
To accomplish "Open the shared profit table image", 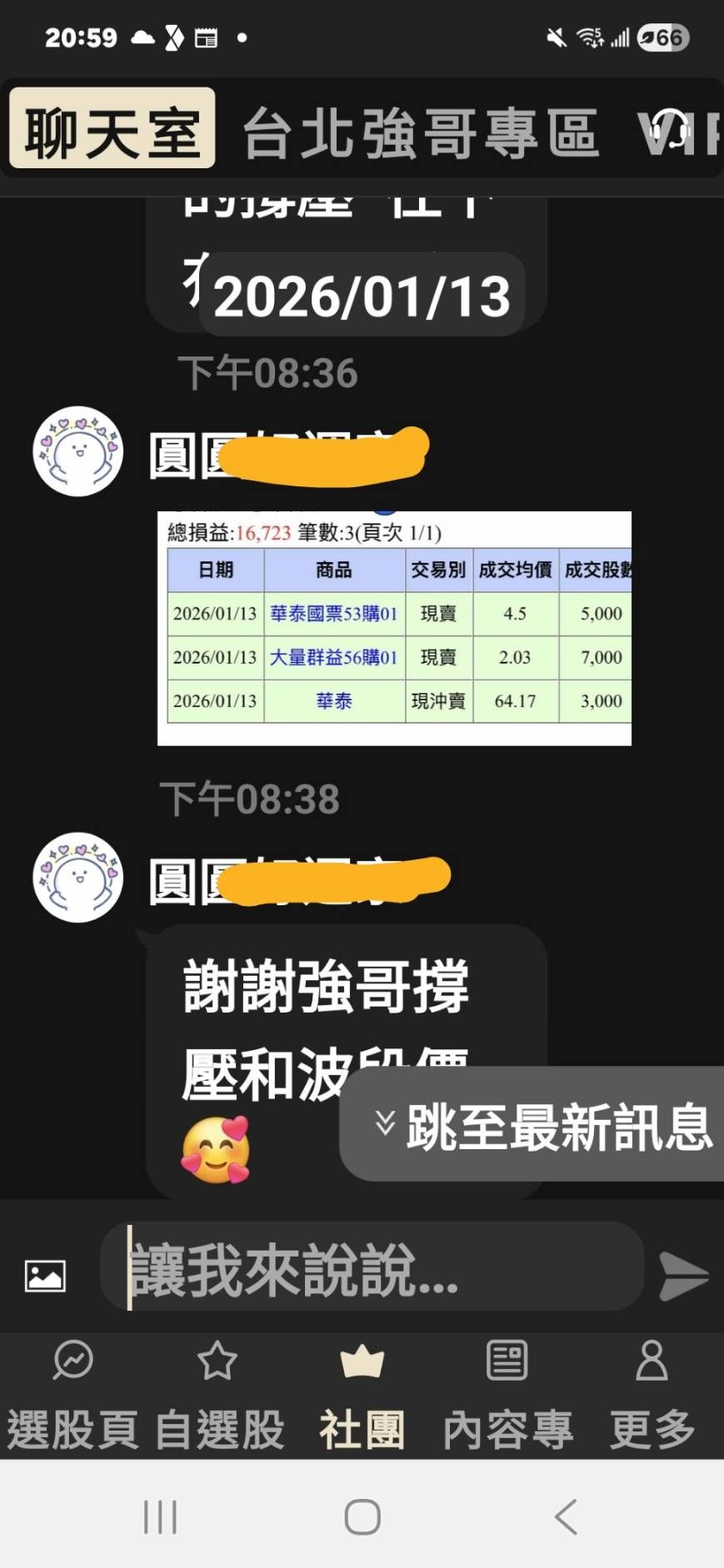I will point(394,628).
